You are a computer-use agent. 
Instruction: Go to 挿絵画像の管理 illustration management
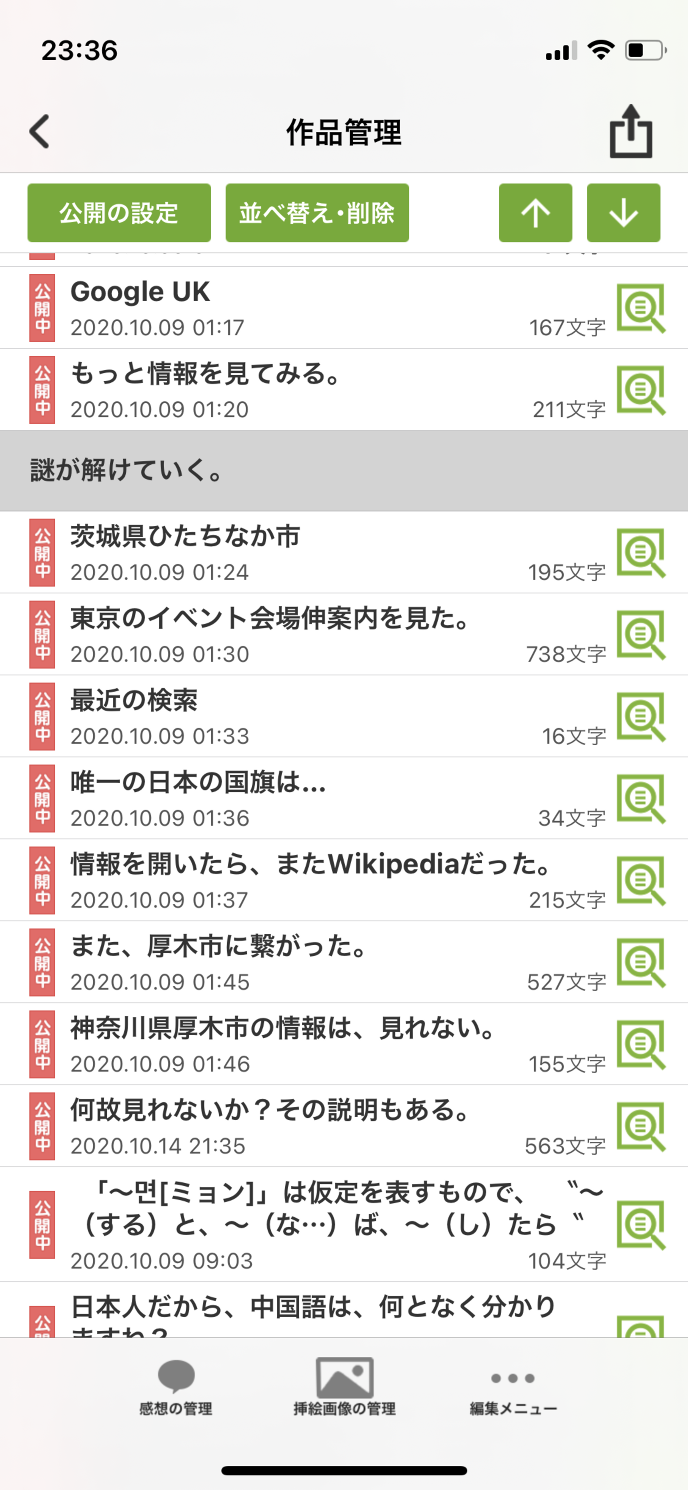pyautogui.click(x=344, y=1389)
